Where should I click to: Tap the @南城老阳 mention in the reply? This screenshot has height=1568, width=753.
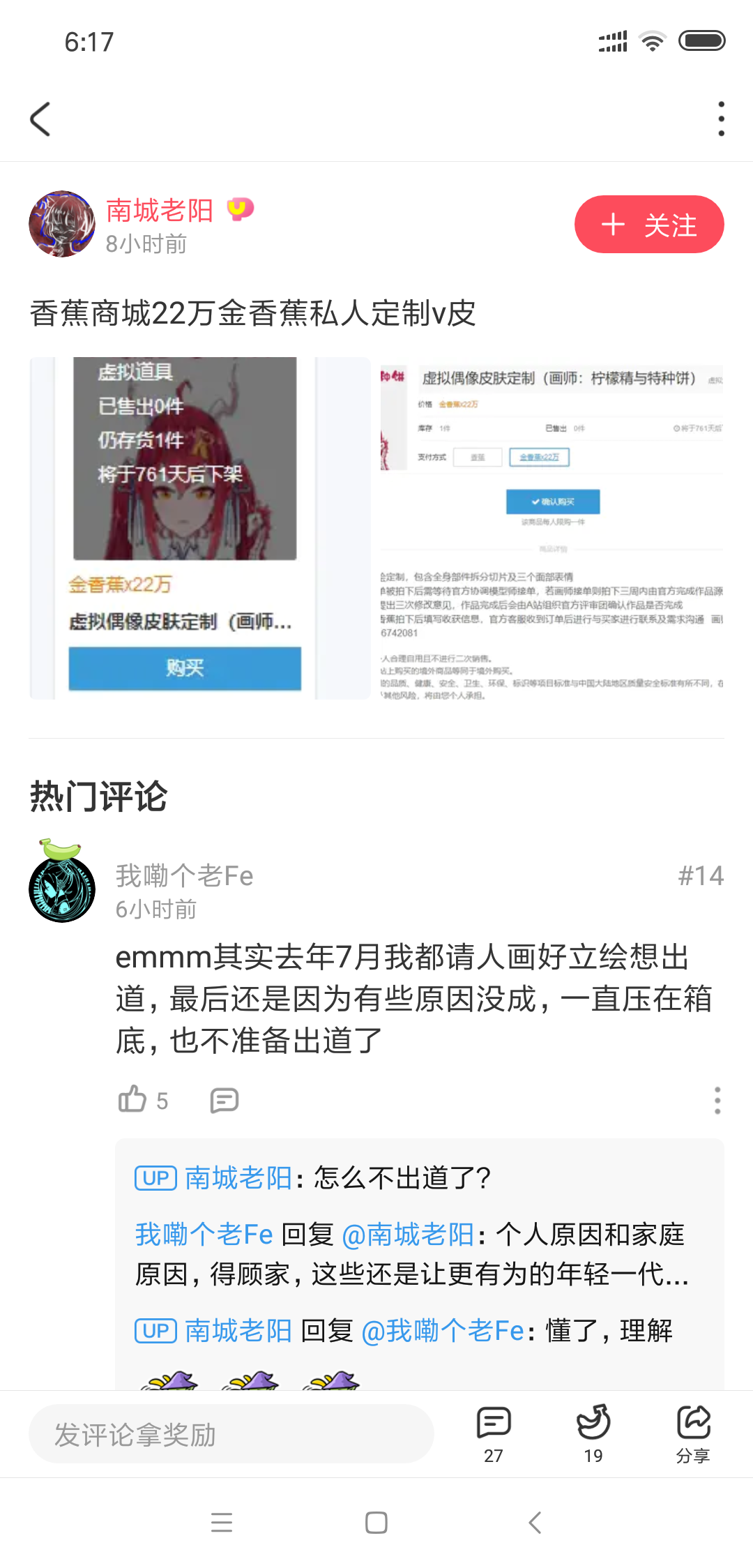click(x=408, y=1235)
